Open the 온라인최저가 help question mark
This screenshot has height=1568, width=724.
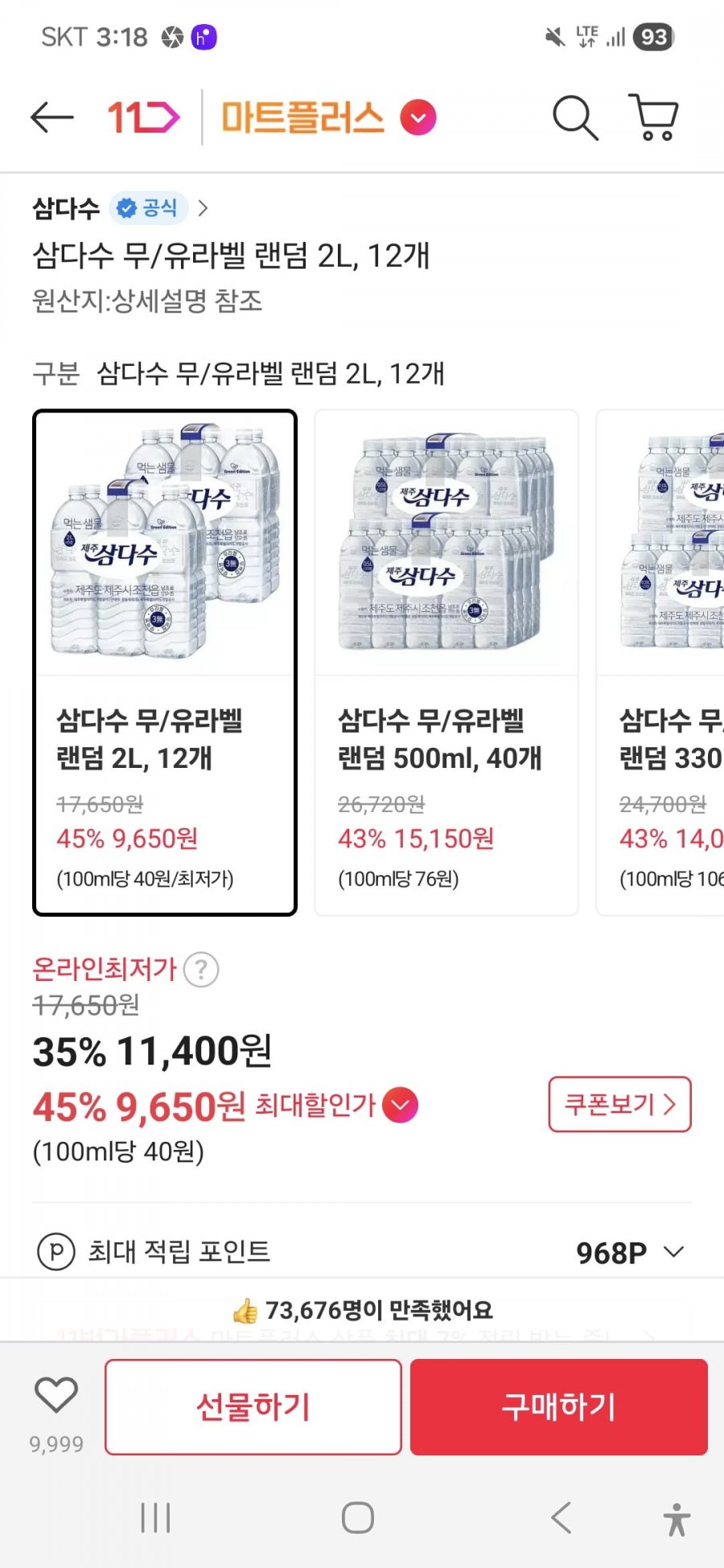point(201,970)
